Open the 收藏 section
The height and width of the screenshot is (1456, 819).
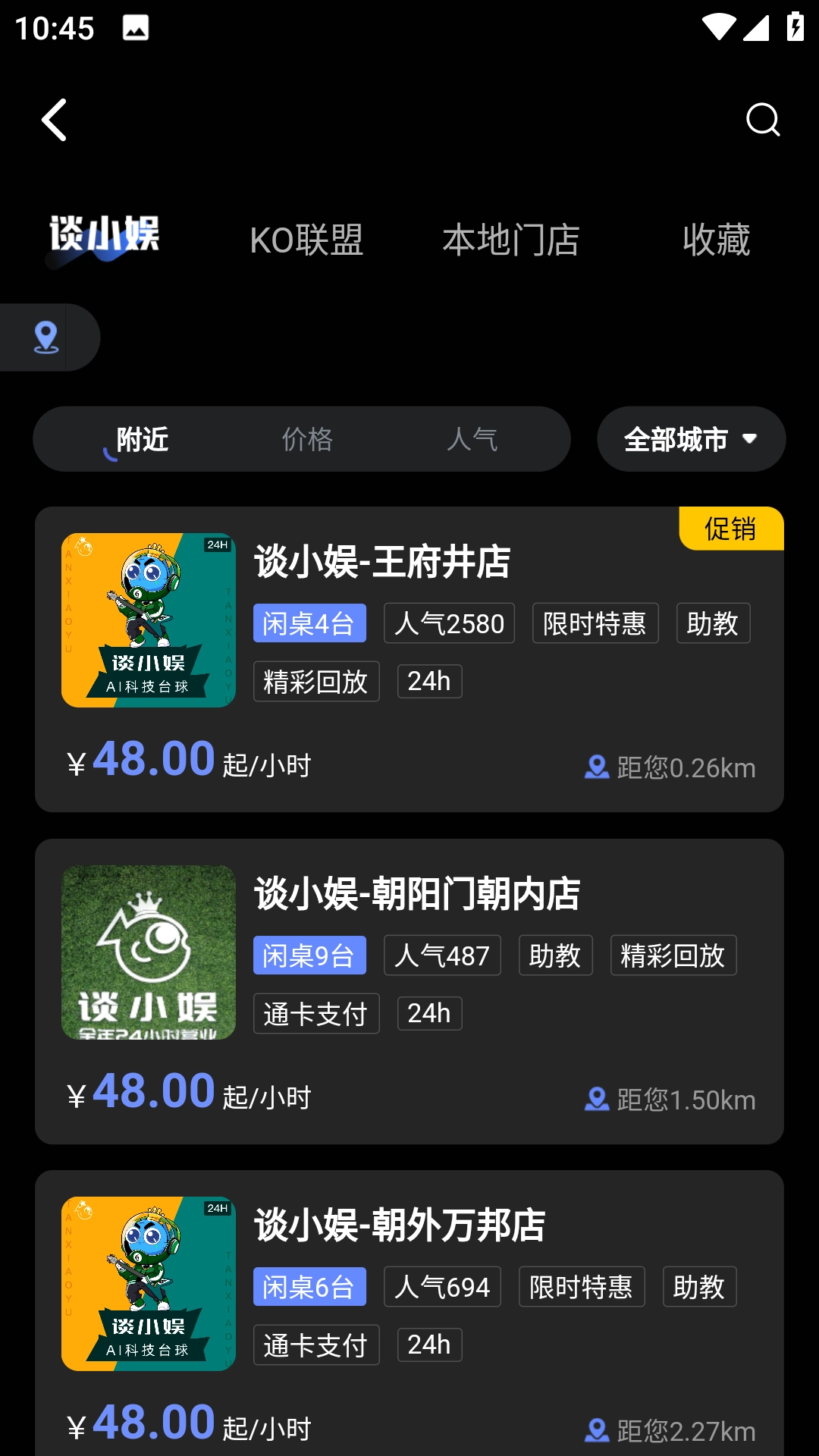716,240
